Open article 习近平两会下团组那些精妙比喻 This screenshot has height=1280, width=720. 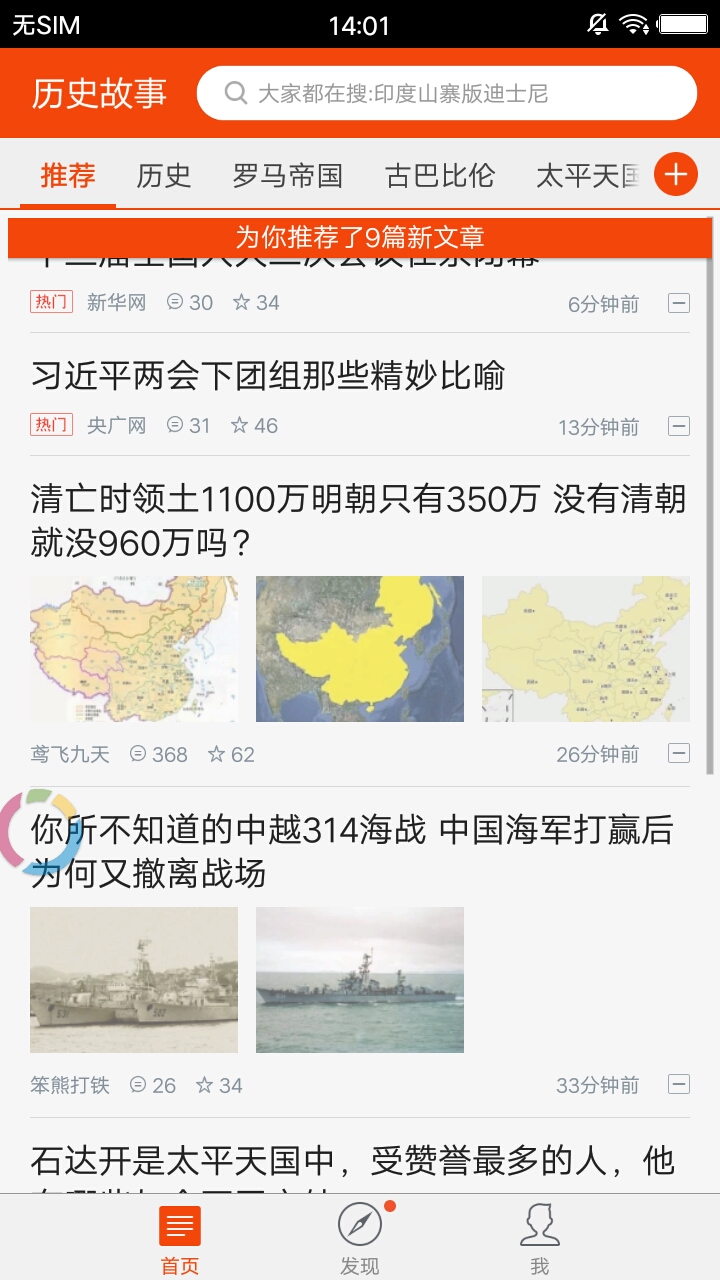[268, 377]
